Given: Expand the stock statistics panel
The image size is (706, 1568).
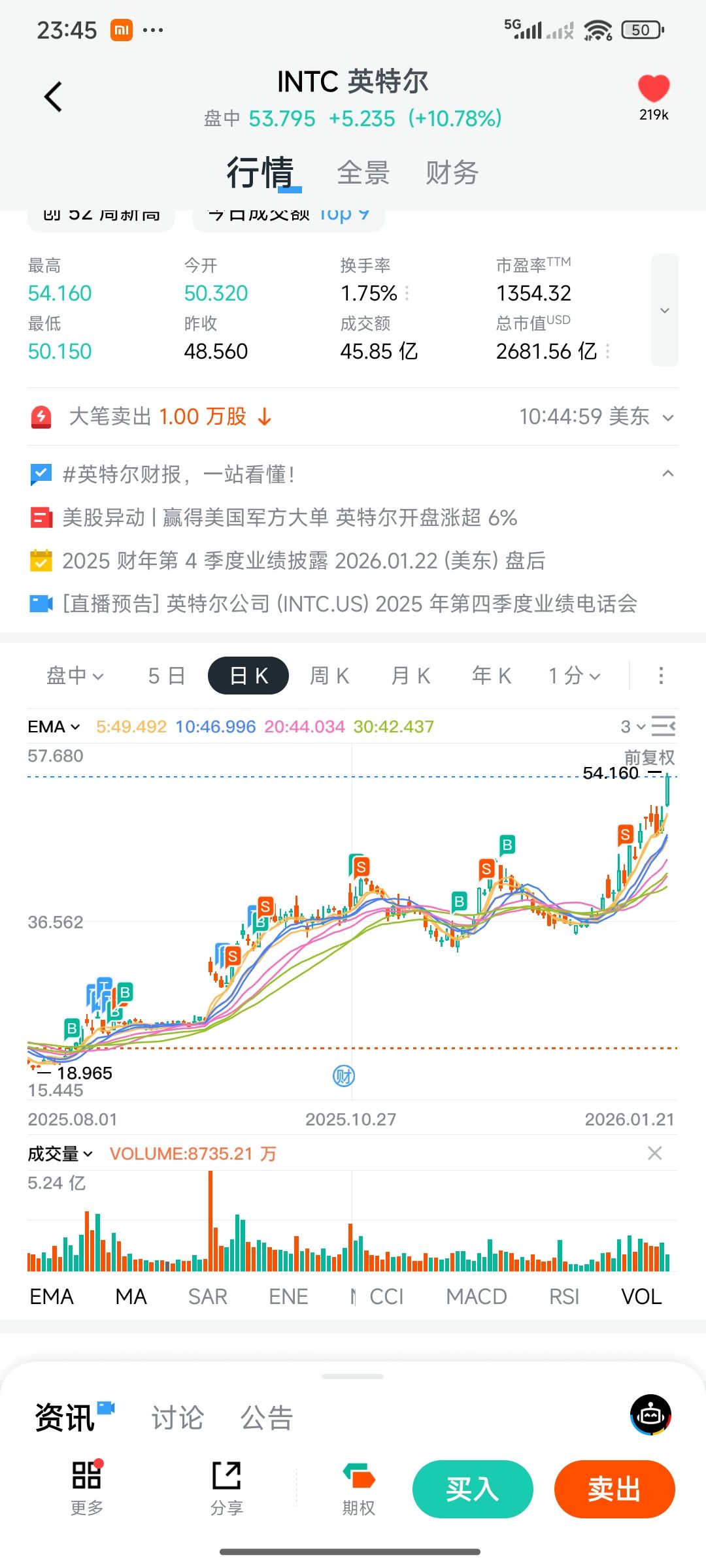Looking at the screenshot, I should coord(664,310).
